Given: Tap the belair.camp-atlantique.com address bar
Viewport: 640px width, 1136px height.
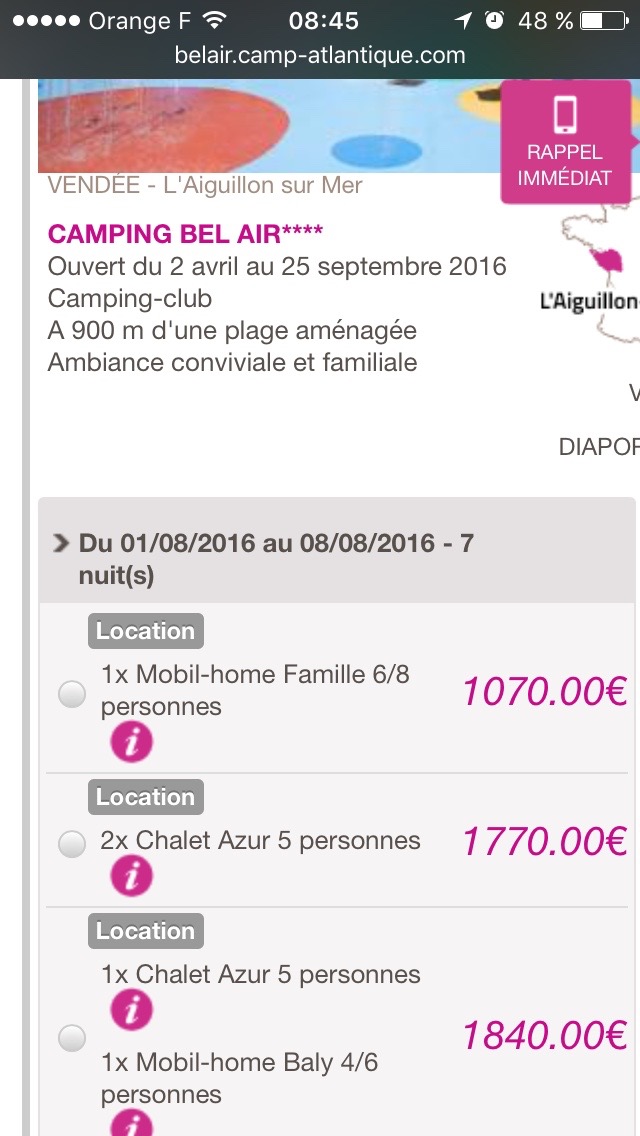Looking at the screenshot, I should pyautogui.click(x=320, y=54).
